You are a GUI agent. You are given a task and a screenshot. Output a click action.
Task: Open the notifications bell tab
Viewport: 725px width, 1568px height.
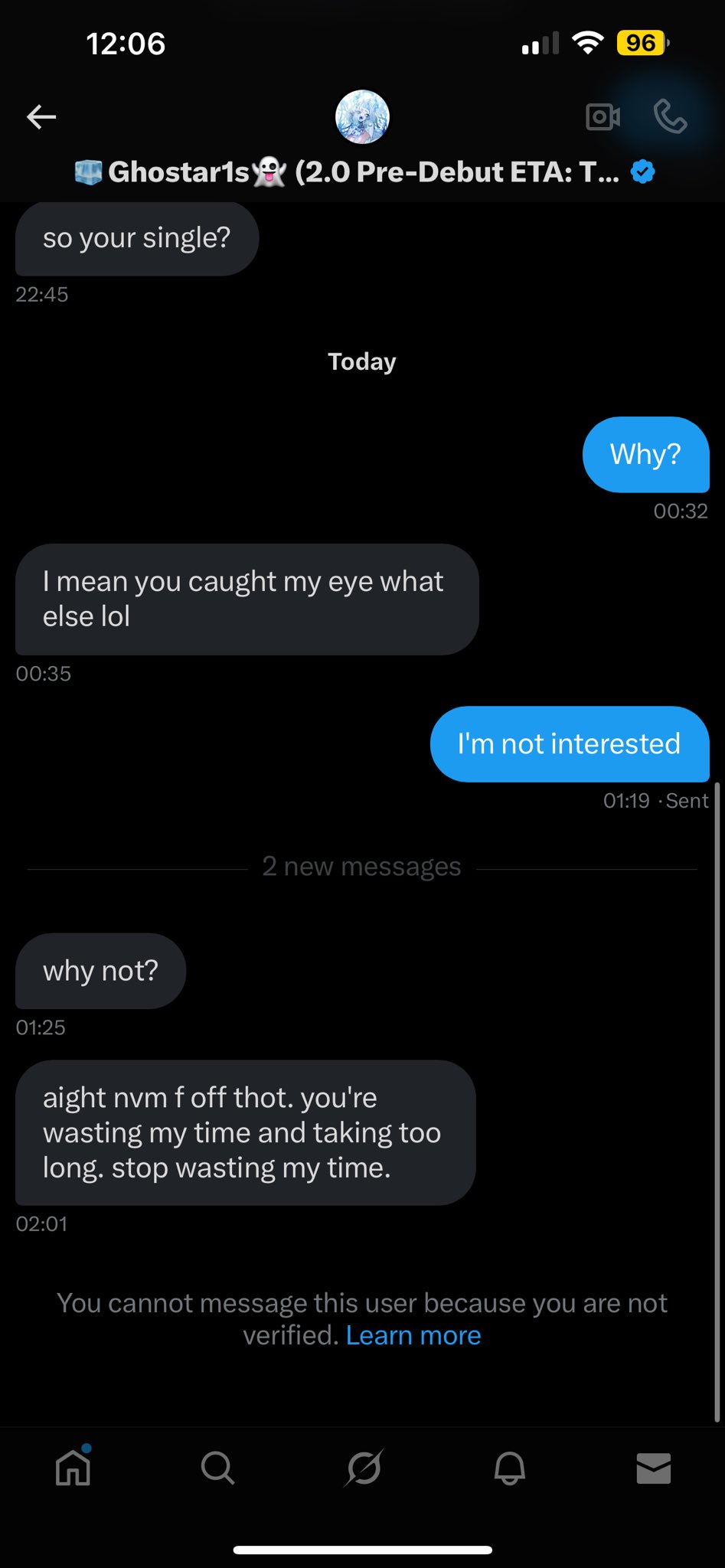point(509,1468)
